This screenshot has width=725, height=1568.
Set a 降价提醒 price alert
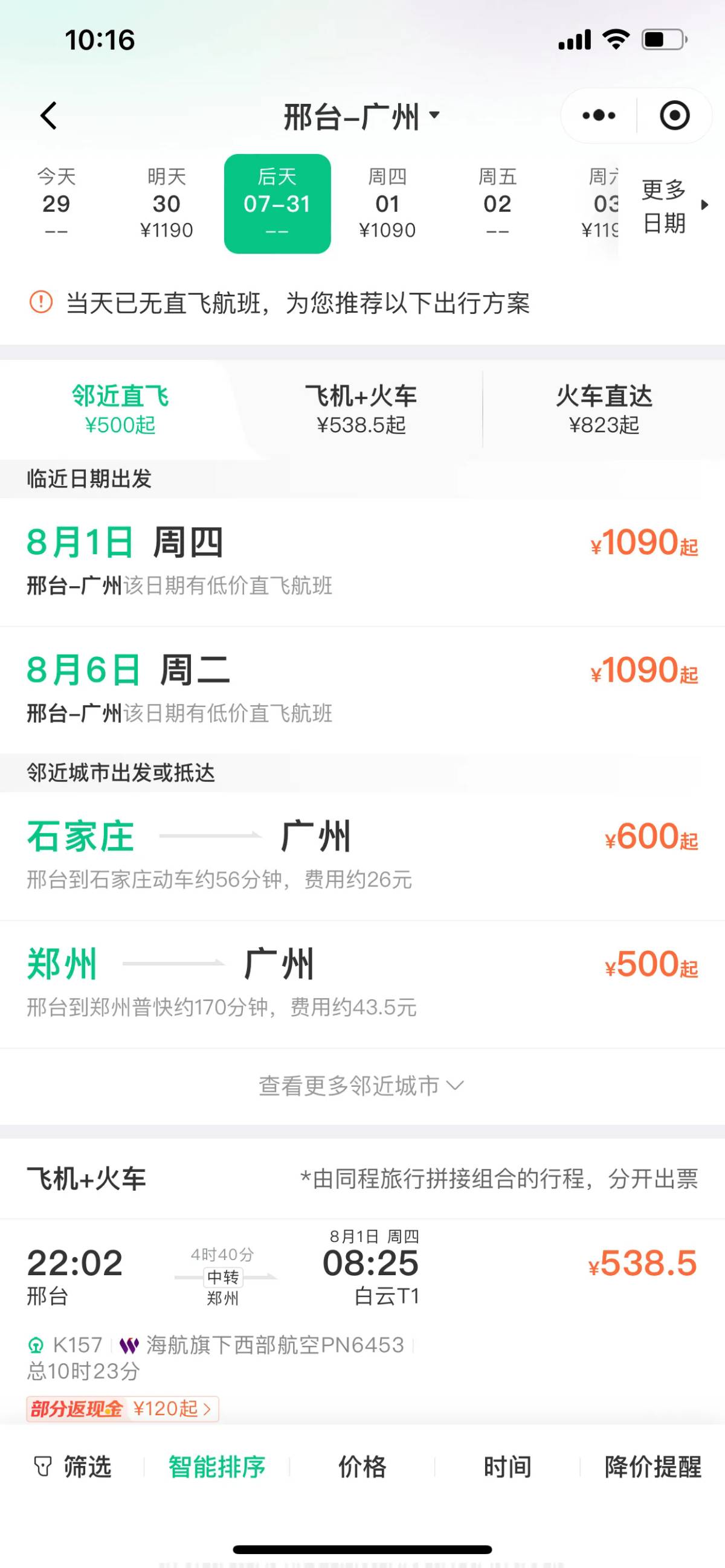(x=652, y=1467)
